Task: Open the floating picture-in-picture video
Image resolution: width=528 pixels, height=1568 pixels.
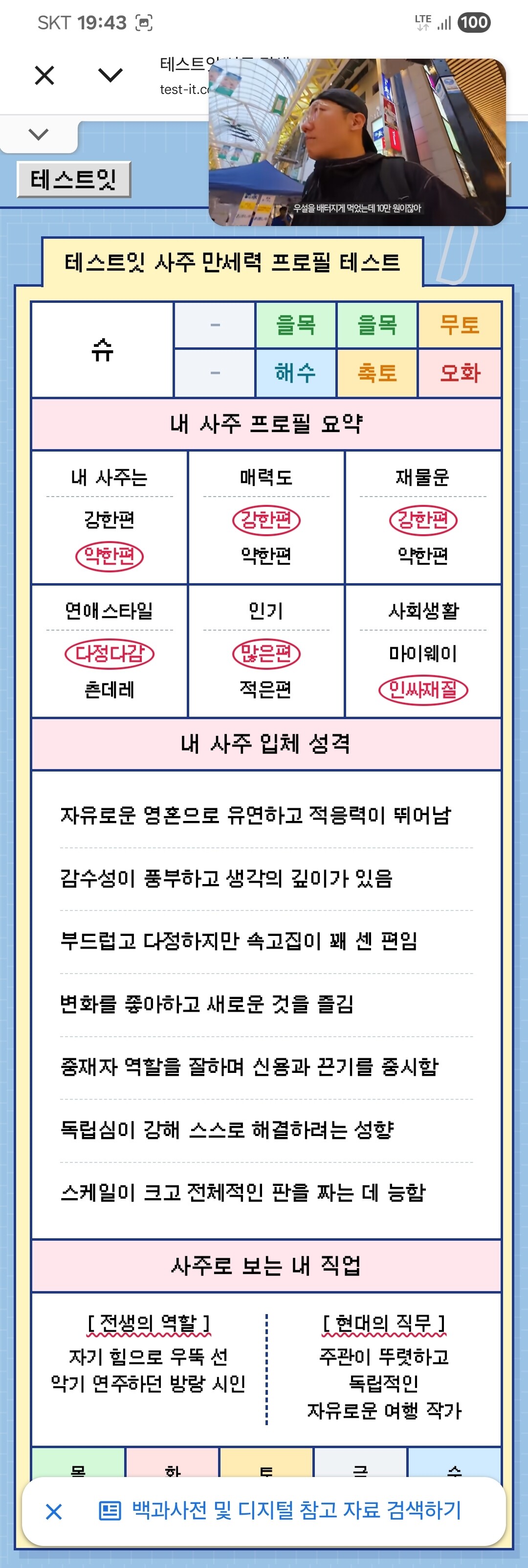Action: pyautogui.click(x=357, y=142)
